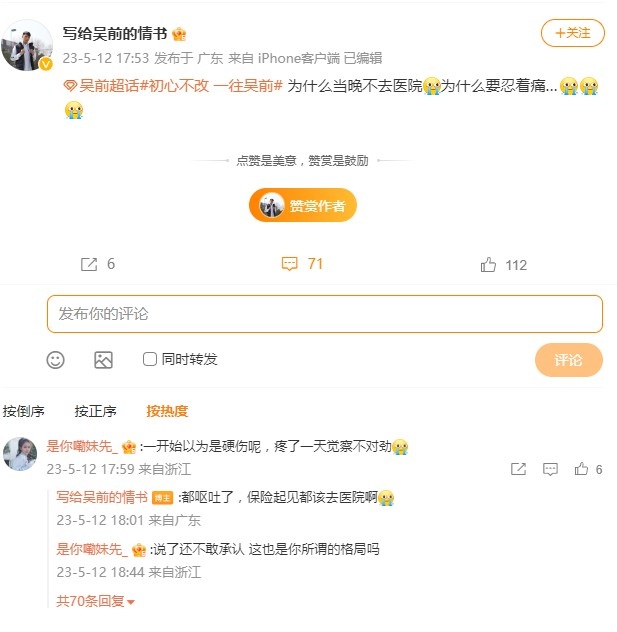Like 是你嘟妹先_'s comment
The width and height of the screenshot is (617, 632).
tap(582, 469)
